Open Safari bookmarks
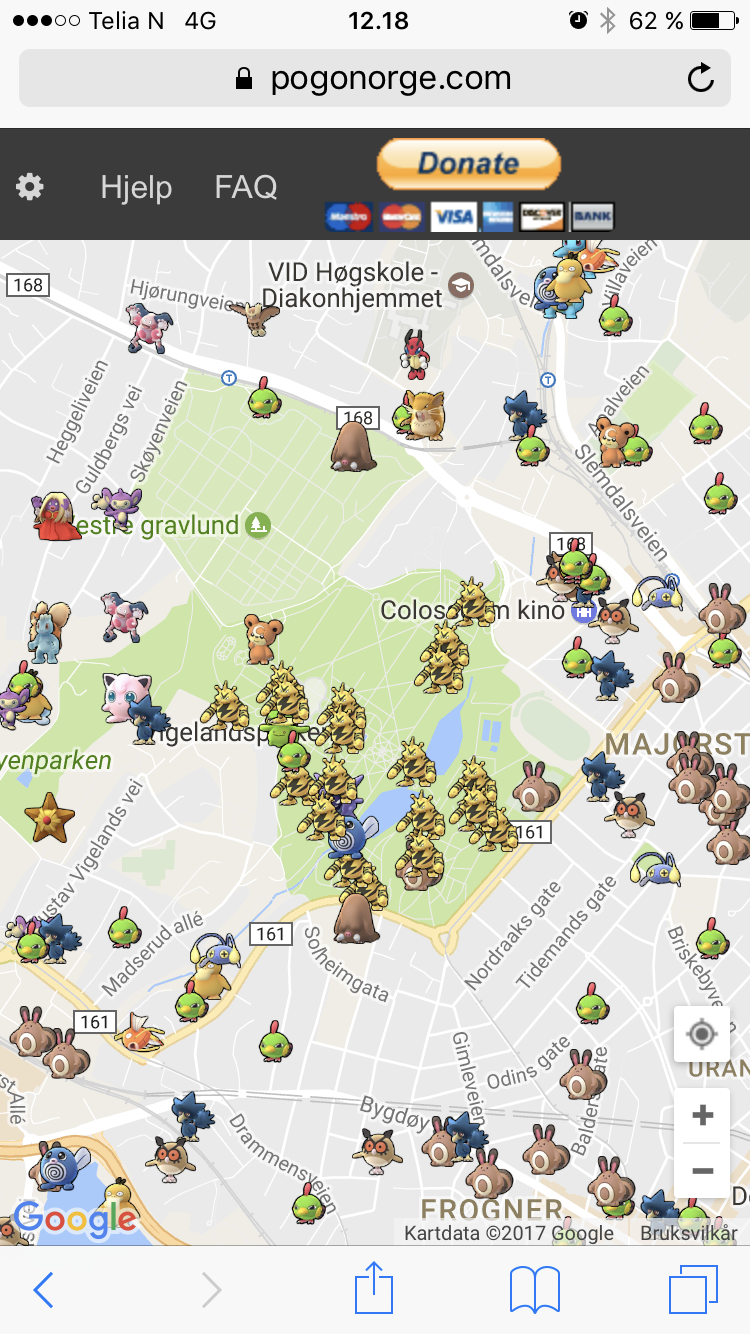 [535, 1290]
